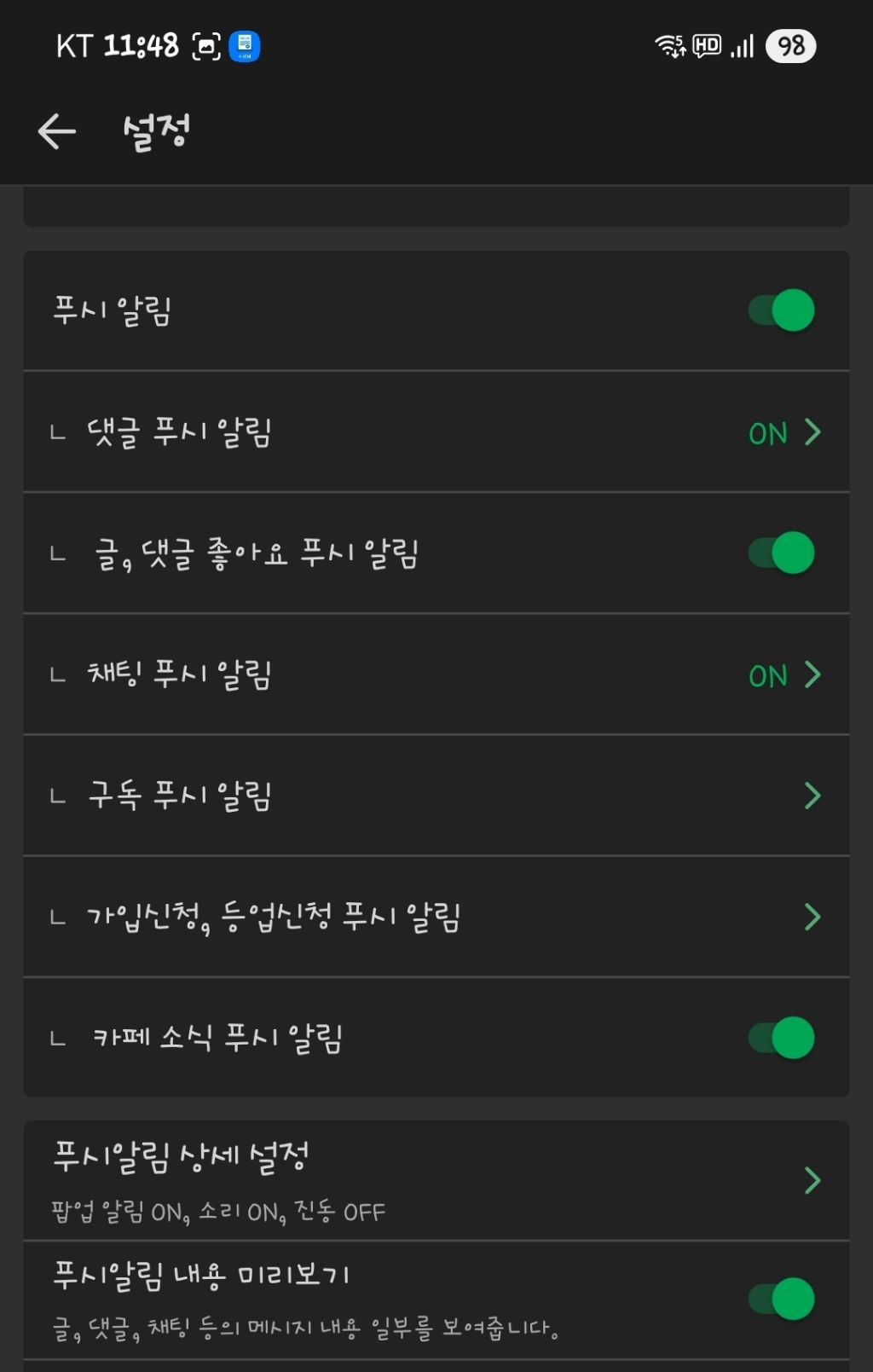Open 푸시알림 상세 설정
The height and width of the screenshot is (1372, 873).
click(x=435, y=1181)
